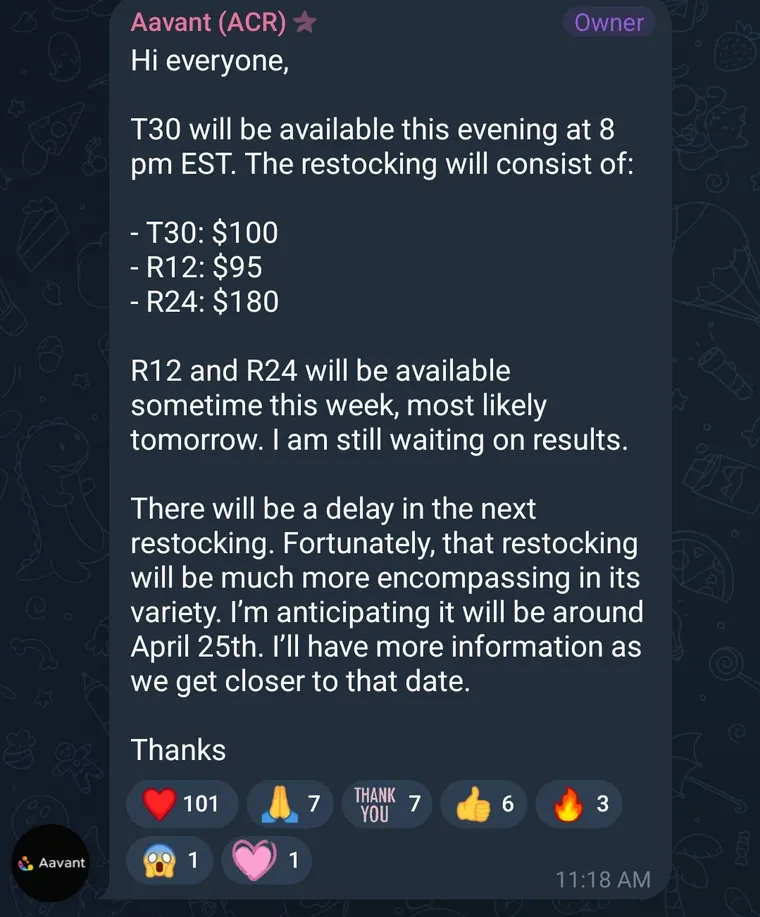Open sender name Aavant (ACR)
Screen dimensions: 760x917
209,22
